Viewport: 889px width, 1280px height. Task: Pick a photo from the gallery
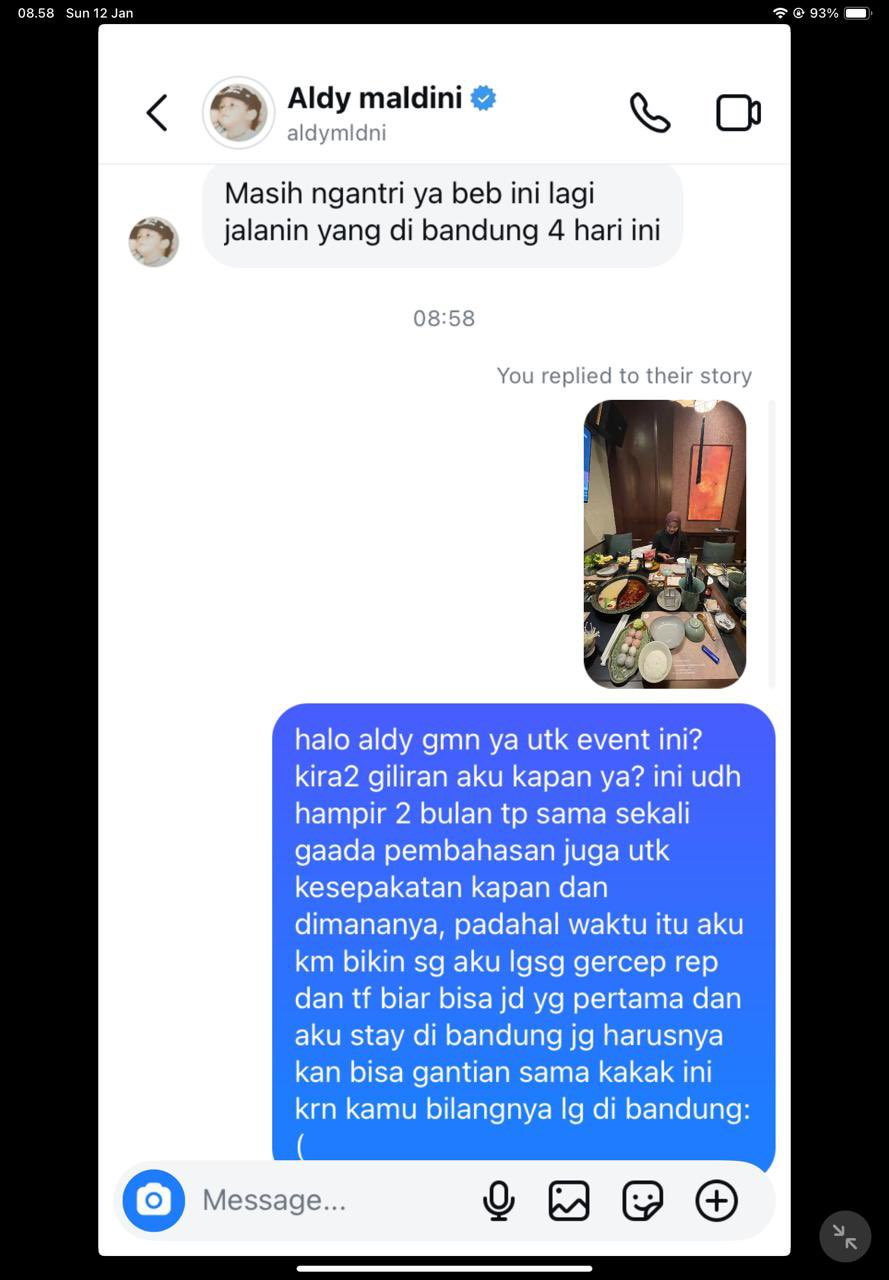(x=569, y=1200)
